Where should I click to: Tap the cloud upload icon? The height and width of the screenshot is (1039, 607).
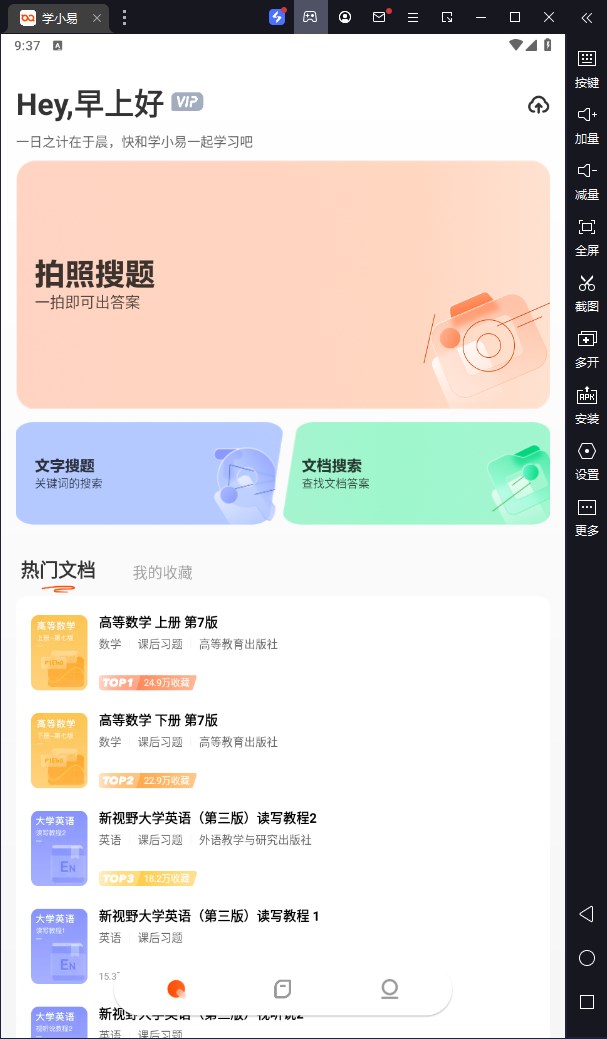(538, 105)
